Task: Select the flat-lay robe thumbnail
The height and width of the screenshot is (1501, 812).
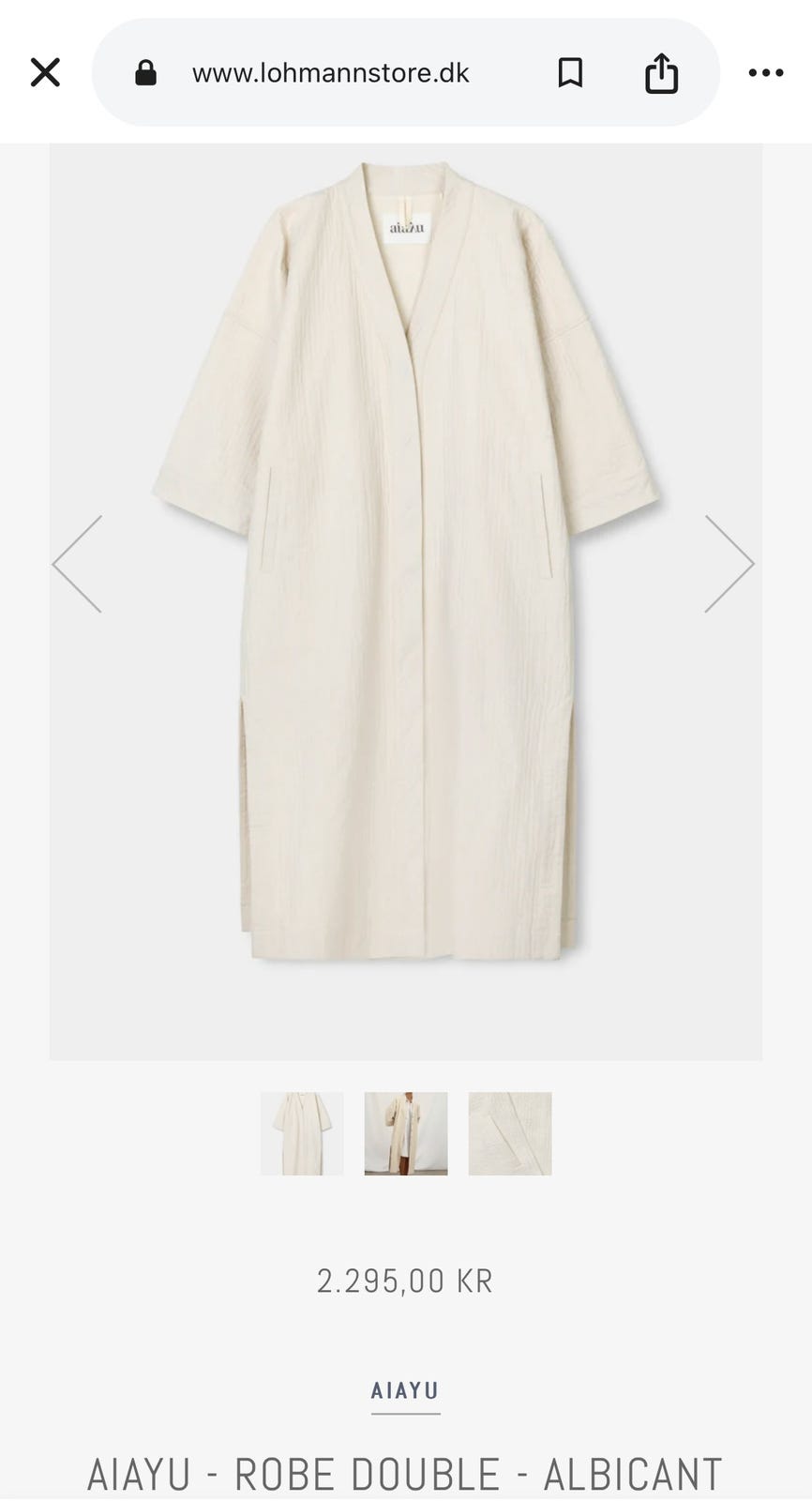Action: (302, 1133)
